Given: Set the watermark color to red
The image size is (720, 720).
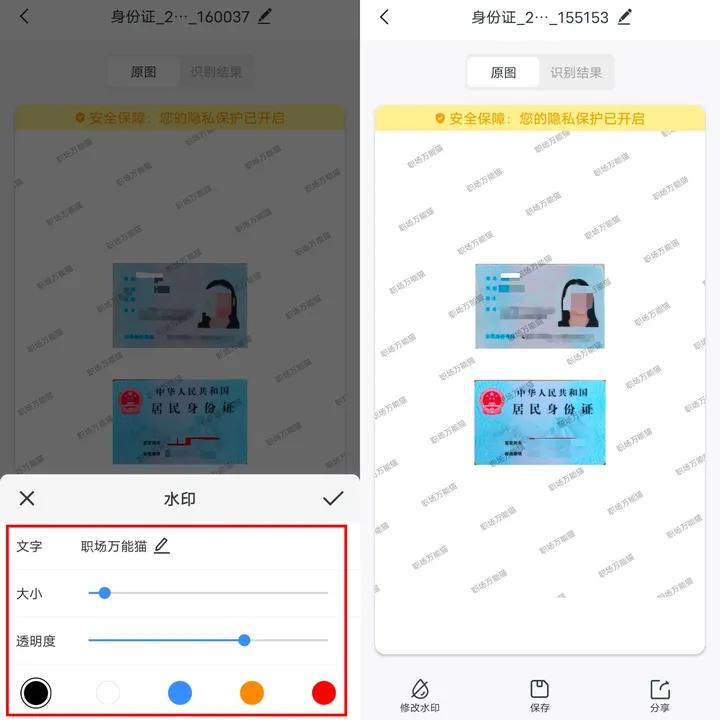Looking at the screenshot, I should click(323, 692).
